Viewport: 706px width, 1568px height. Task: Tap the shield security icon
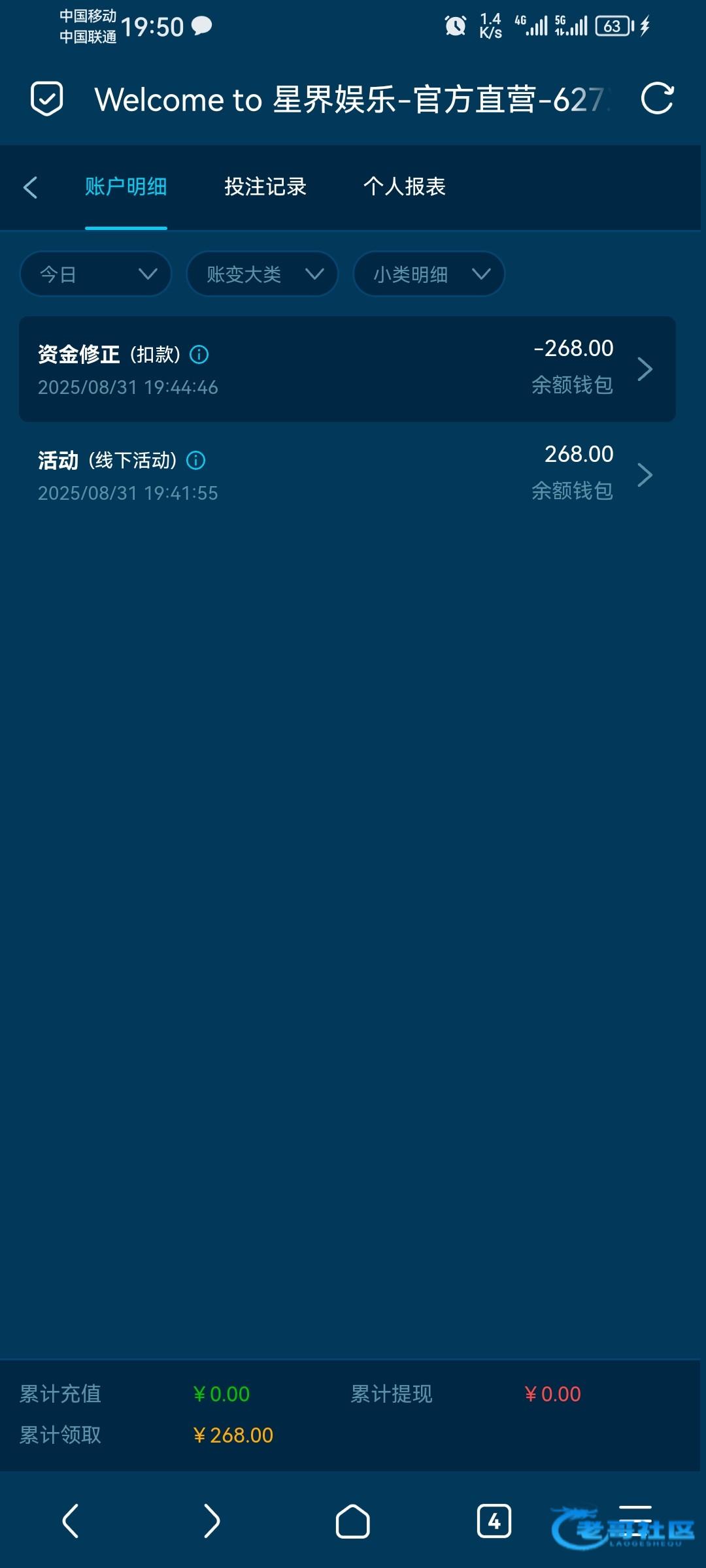point(47,99)
